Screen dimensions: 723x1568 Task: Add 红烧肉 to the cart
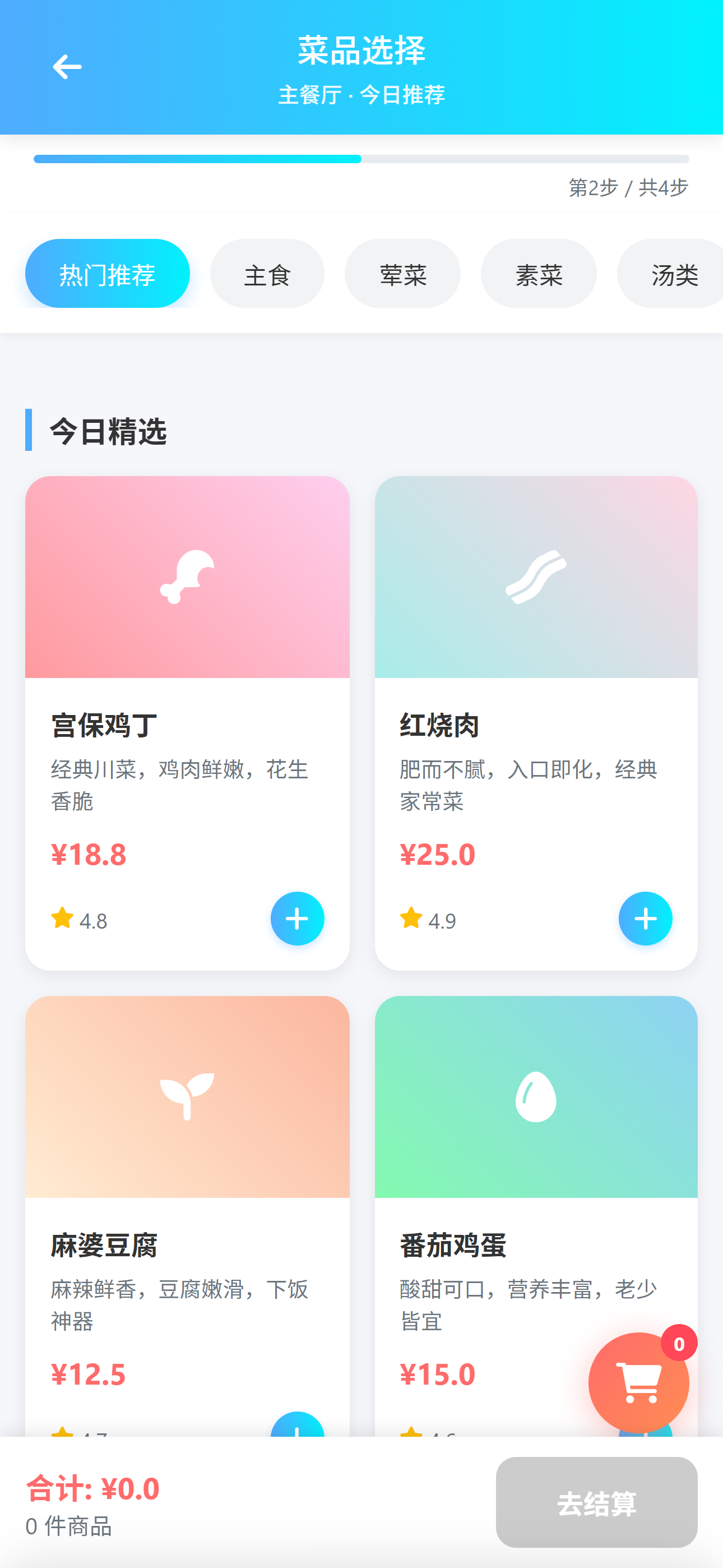pos(645,919)
